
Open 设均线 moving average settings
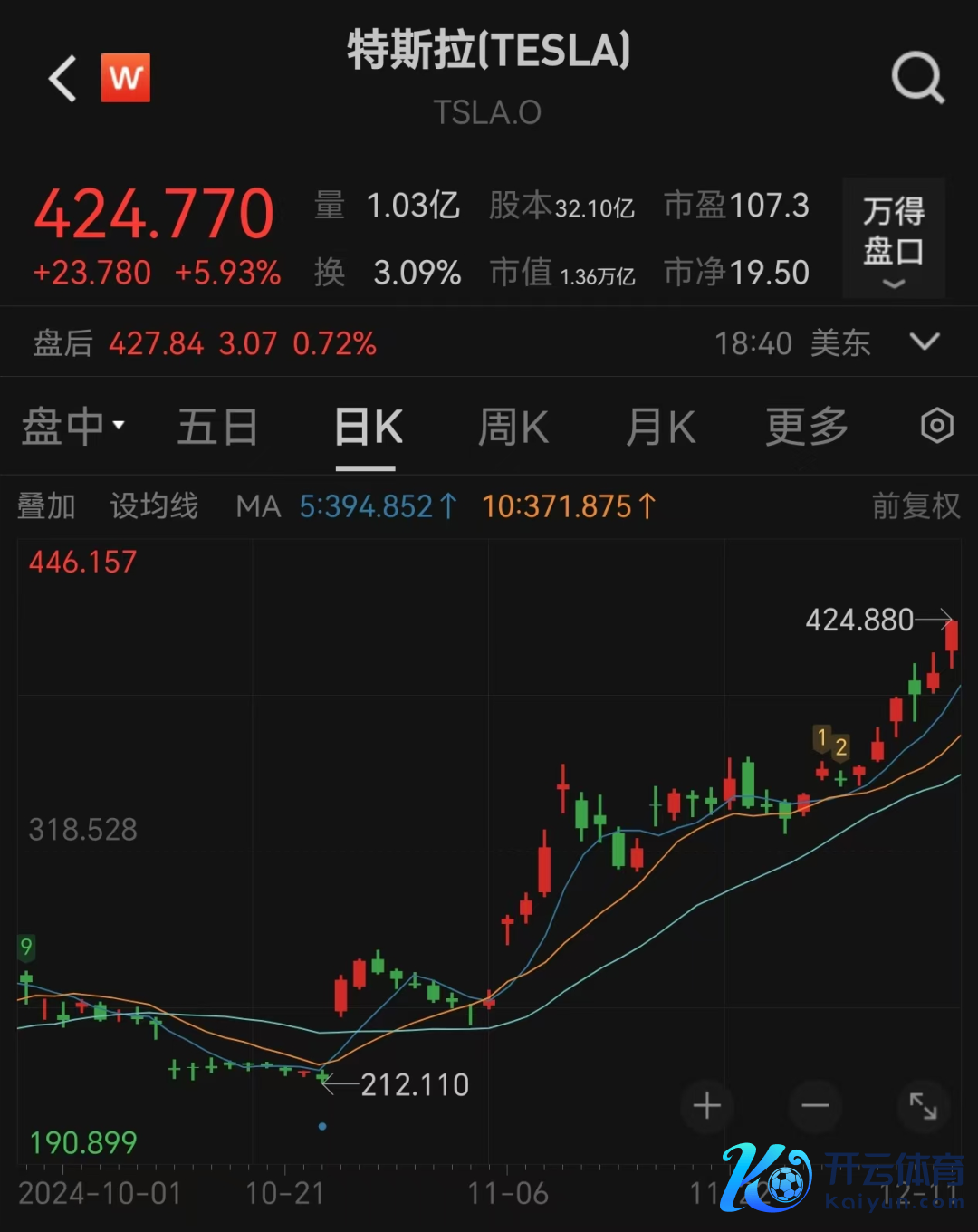tap(153, 505)
